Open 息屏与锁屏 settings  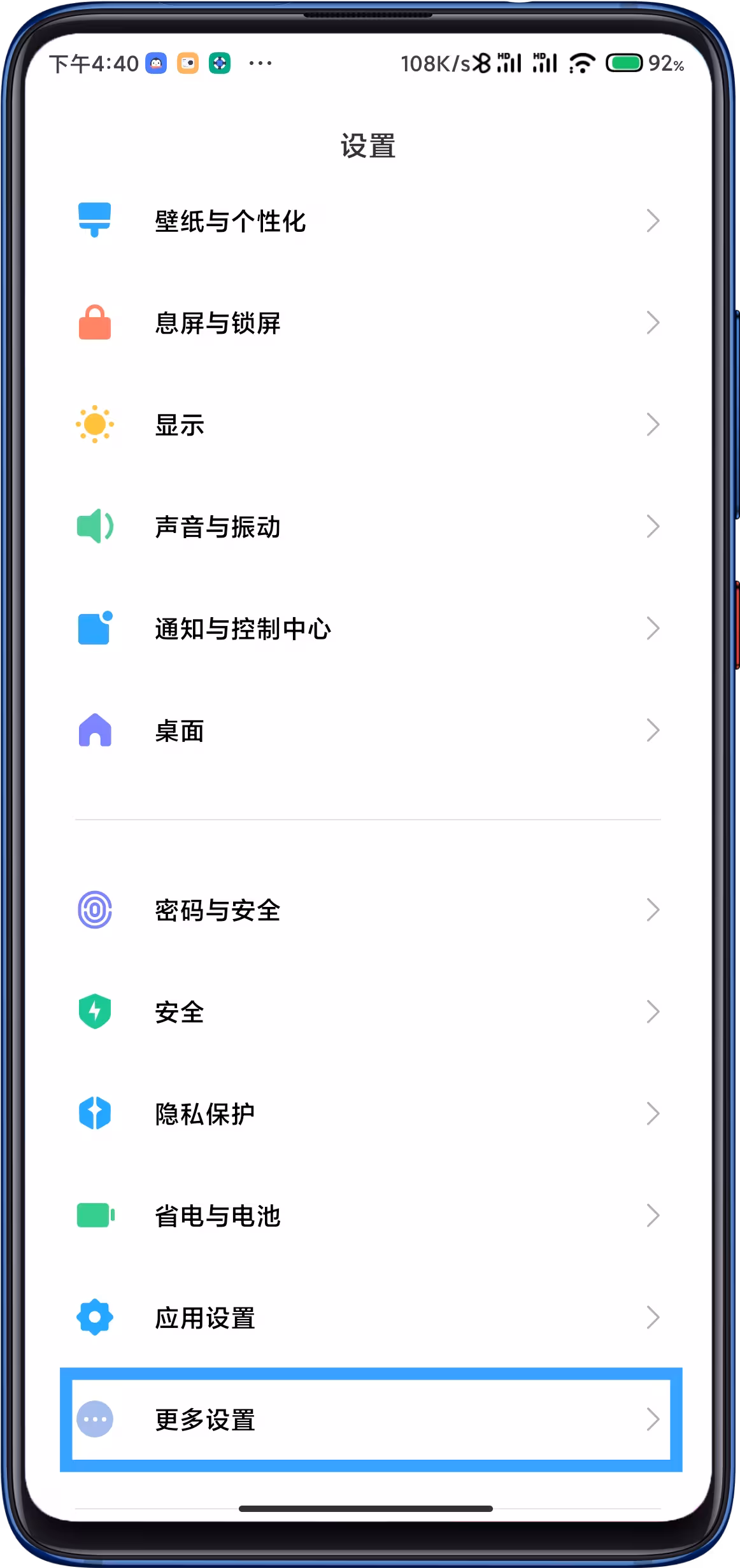[x=368, y=323]
